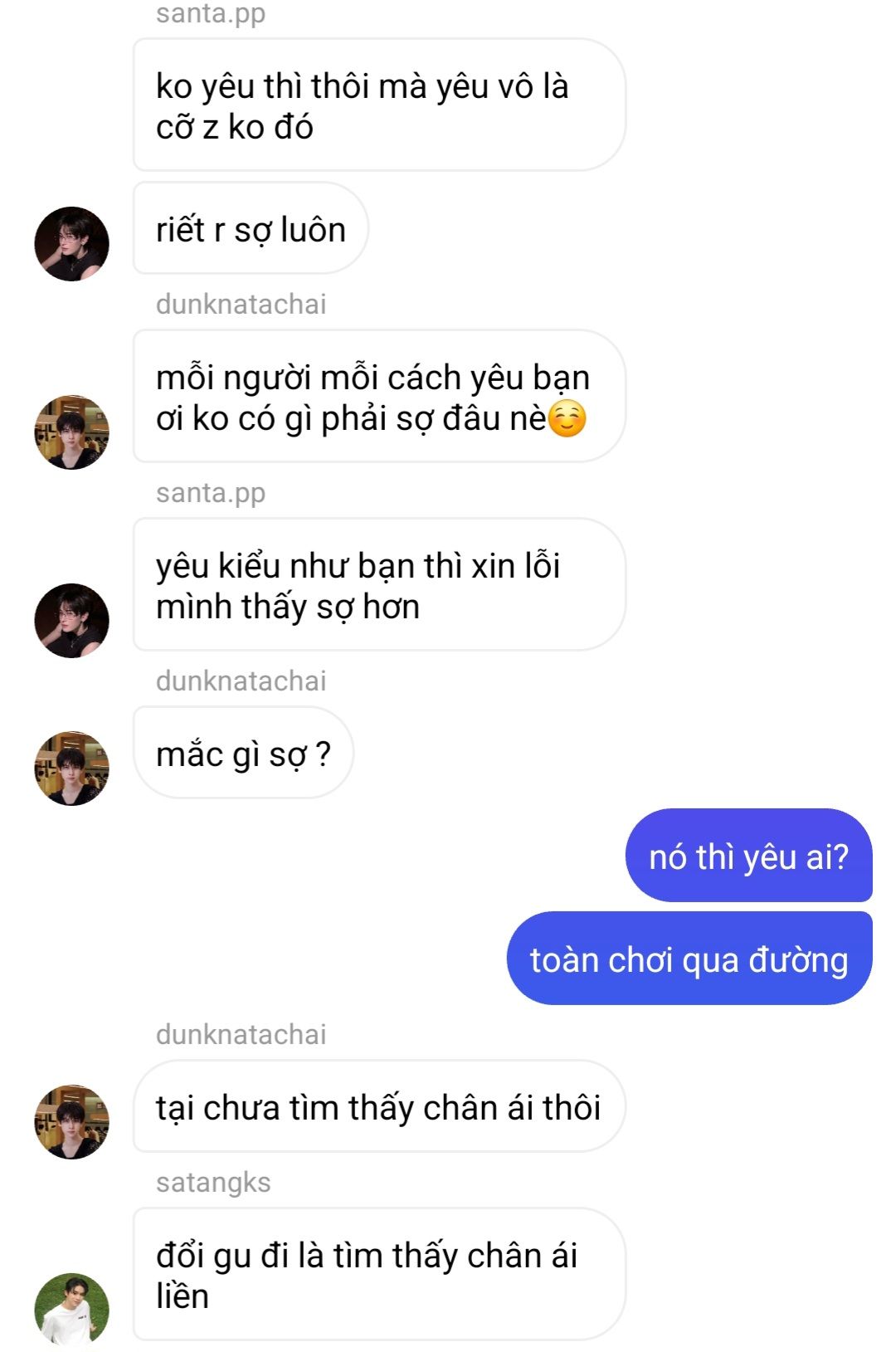Open satangks's profile picture beside "đổi gu đi"
896x1352 pixels.
(x=71, y=1311)
